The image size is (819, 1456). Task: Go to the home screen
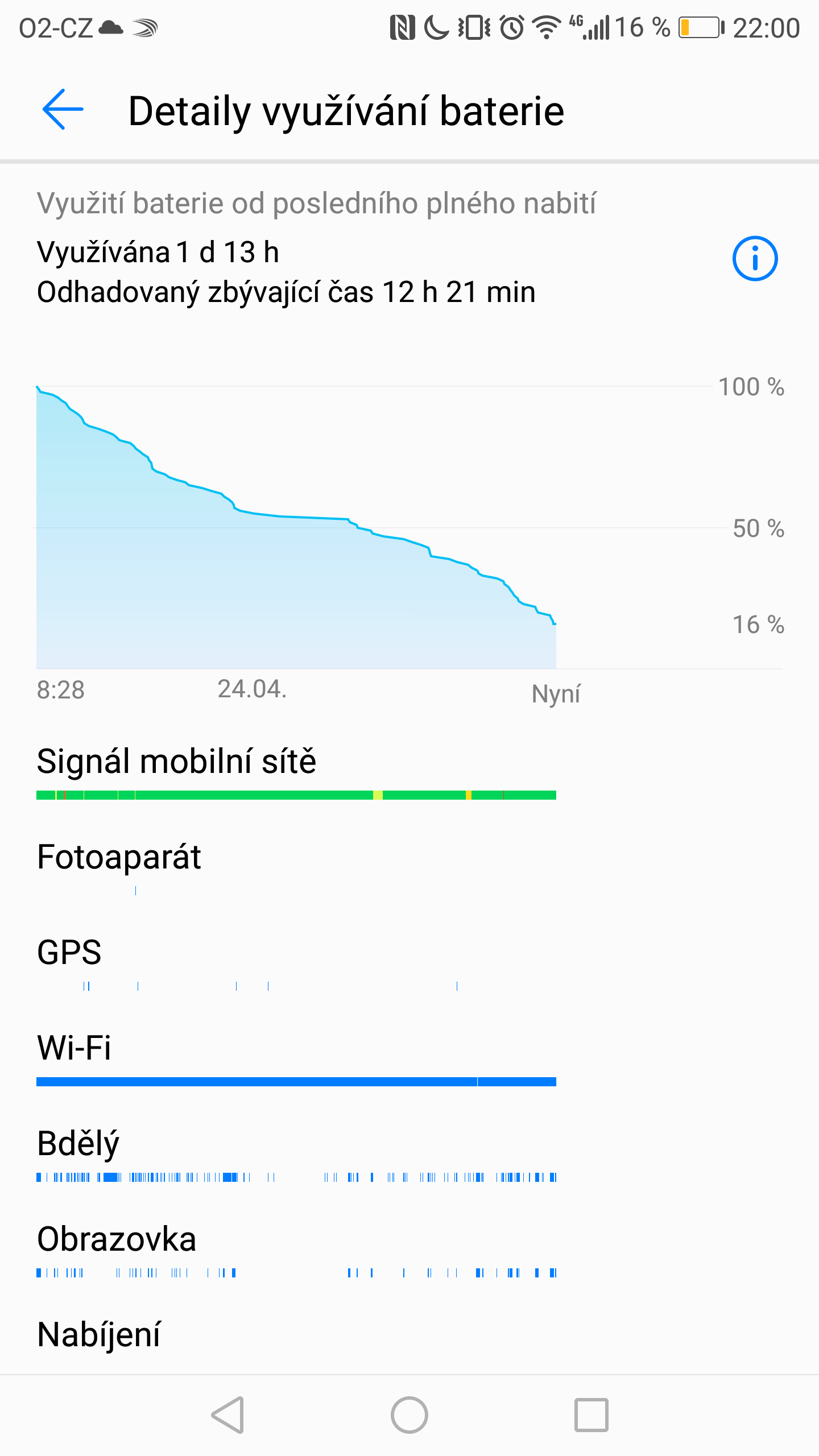[409, 1414]
